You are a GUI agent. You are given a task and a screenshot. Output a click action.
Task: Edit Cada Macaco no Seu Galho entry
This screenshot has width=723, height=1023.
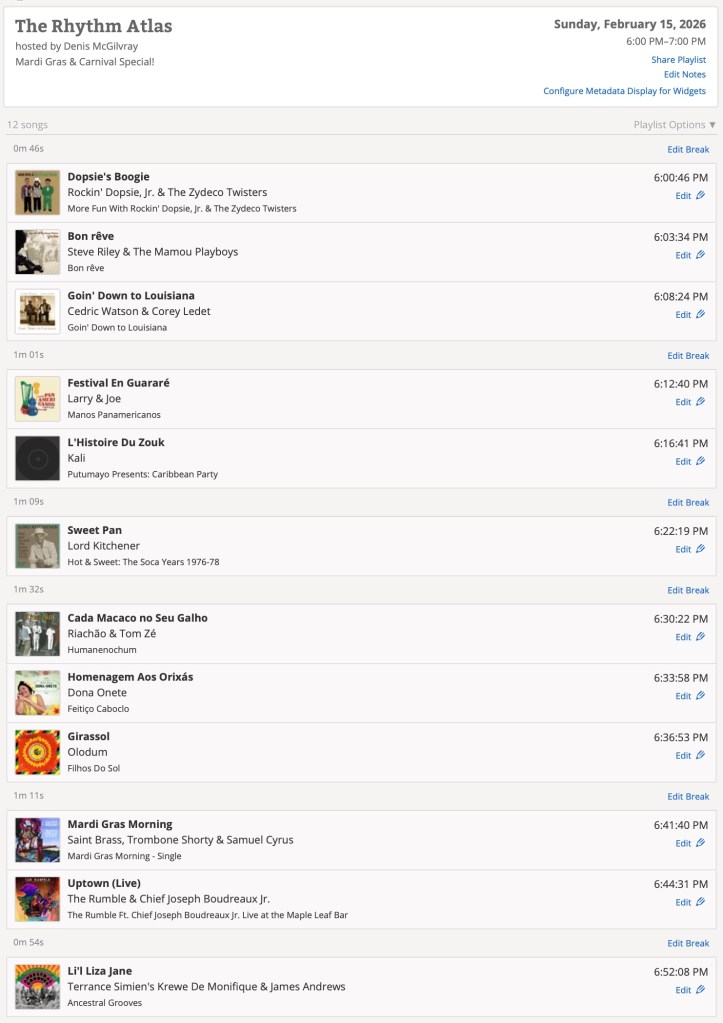pos(689,637)
